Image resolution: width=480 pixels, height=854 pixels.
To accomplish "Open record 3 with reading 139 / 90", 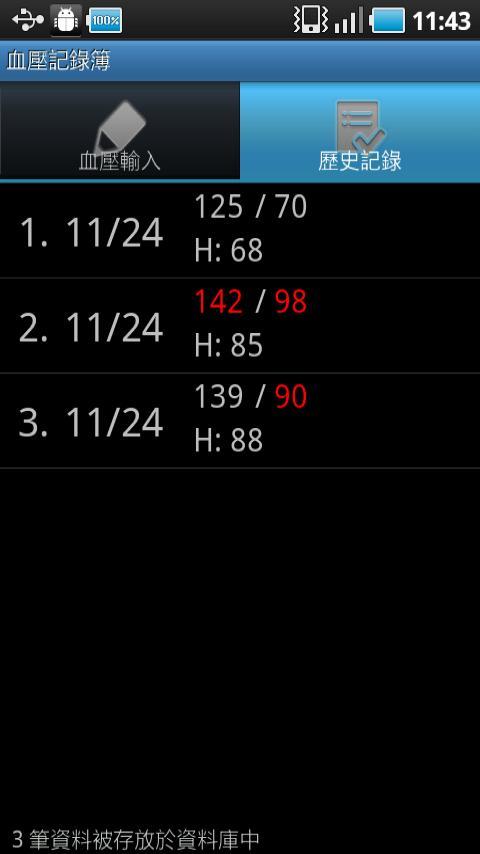I will pos(240,420).
